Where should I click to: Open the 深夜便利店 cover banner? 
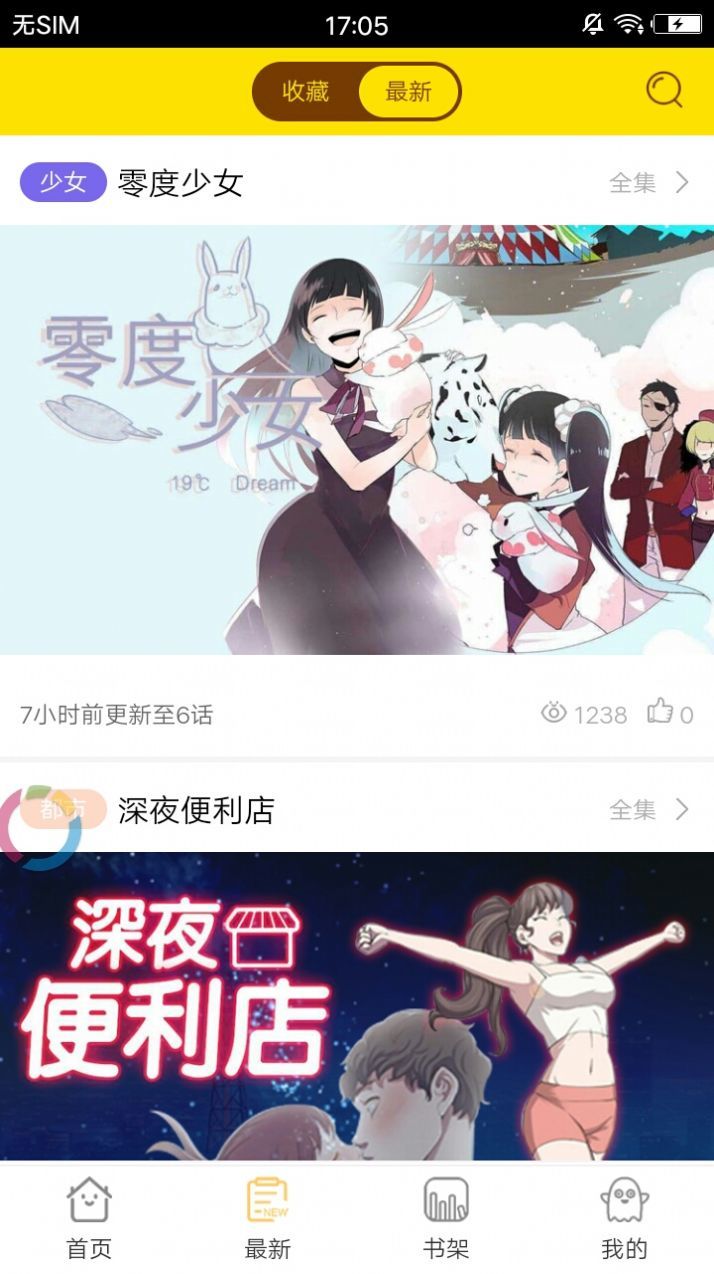pos(357,1005)
